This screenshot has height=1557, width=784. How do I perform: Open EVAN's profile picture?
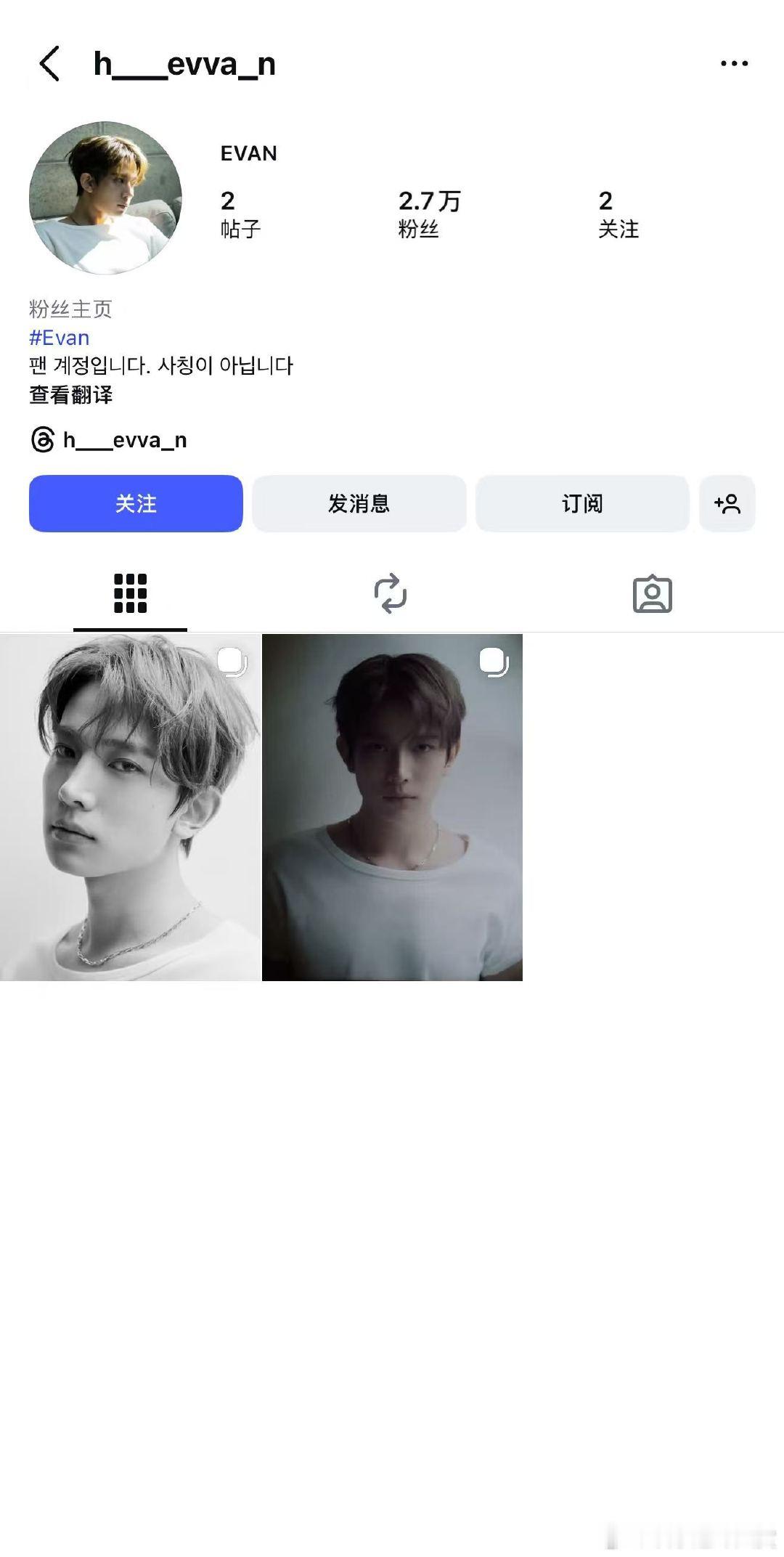tap(107, 195)
